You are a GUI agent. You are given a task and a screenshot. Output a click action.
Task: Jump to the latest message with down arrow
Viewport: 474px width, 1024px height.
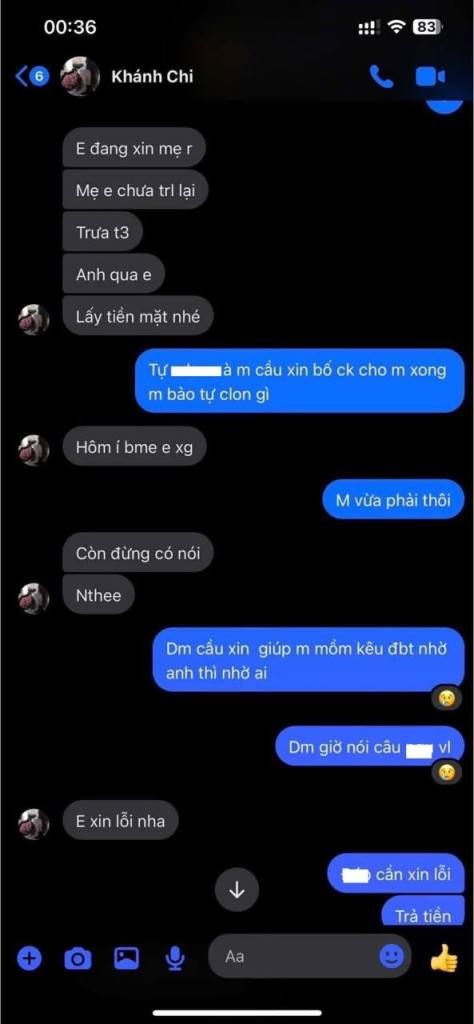237,889
